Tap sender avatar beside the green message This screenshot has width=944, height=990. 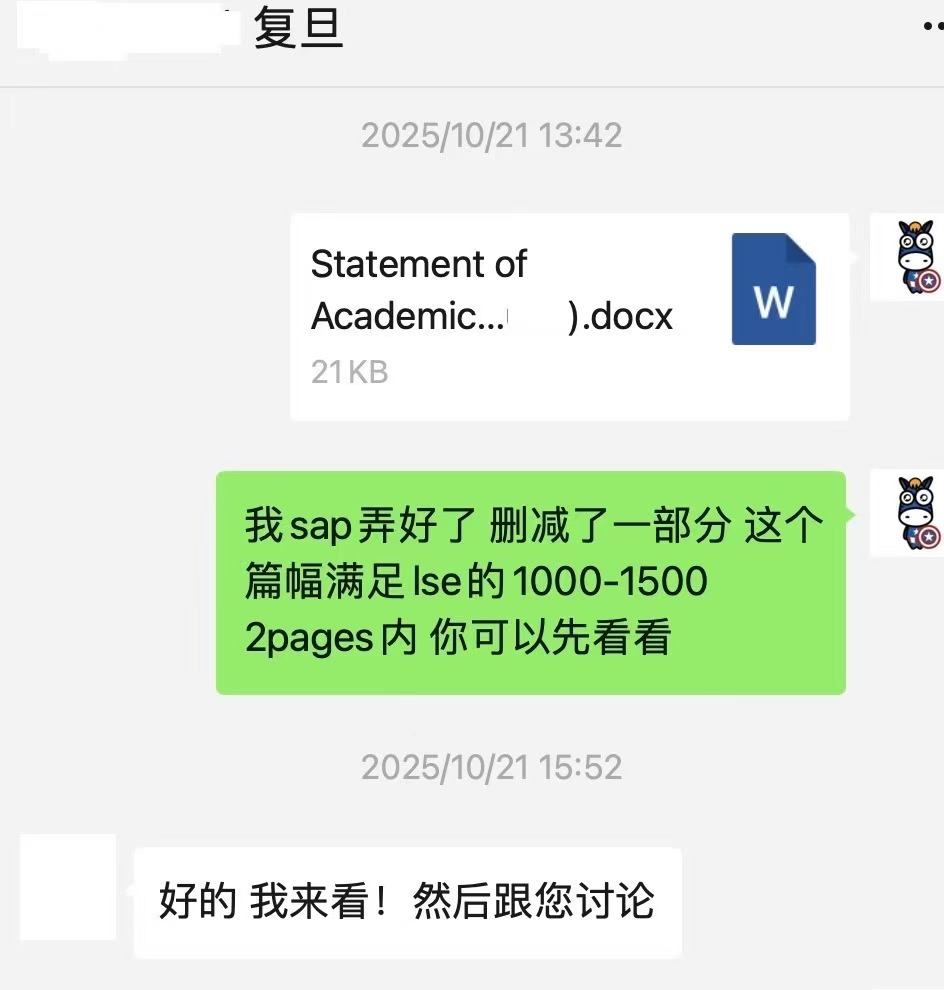912,512
